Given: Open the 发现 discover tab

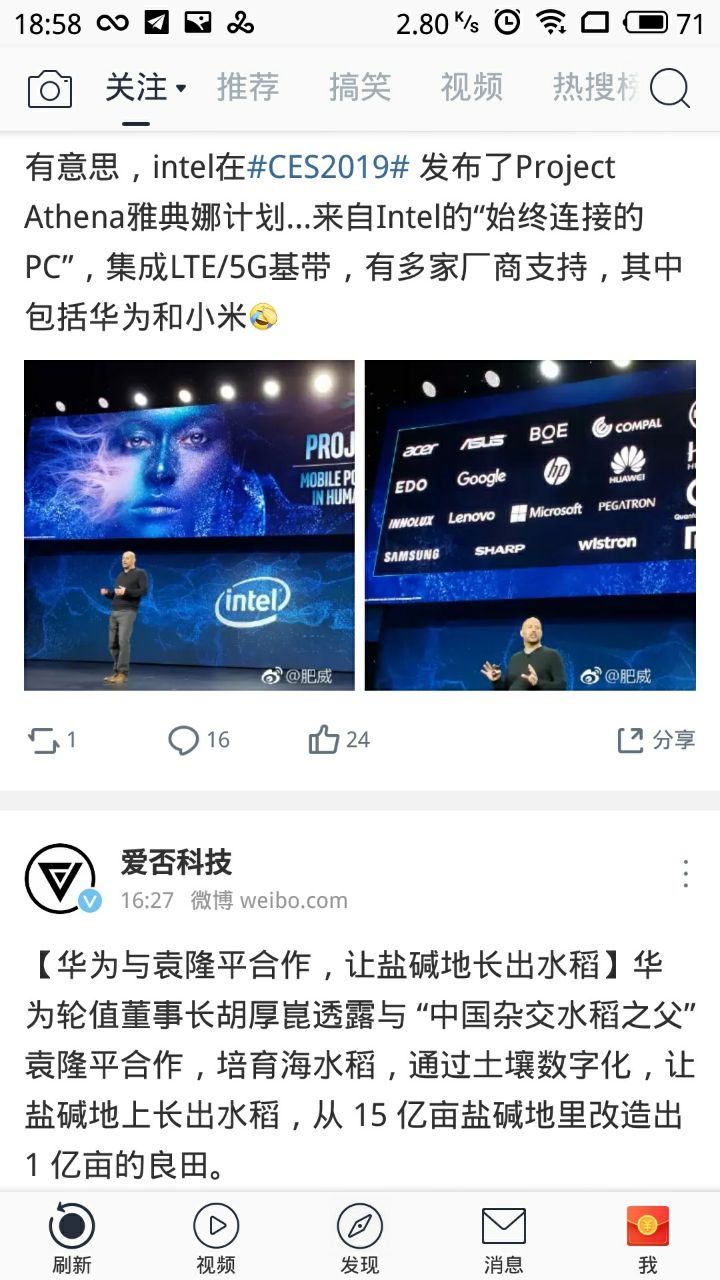Looking at the screenshot, I should click(360, 1238).
